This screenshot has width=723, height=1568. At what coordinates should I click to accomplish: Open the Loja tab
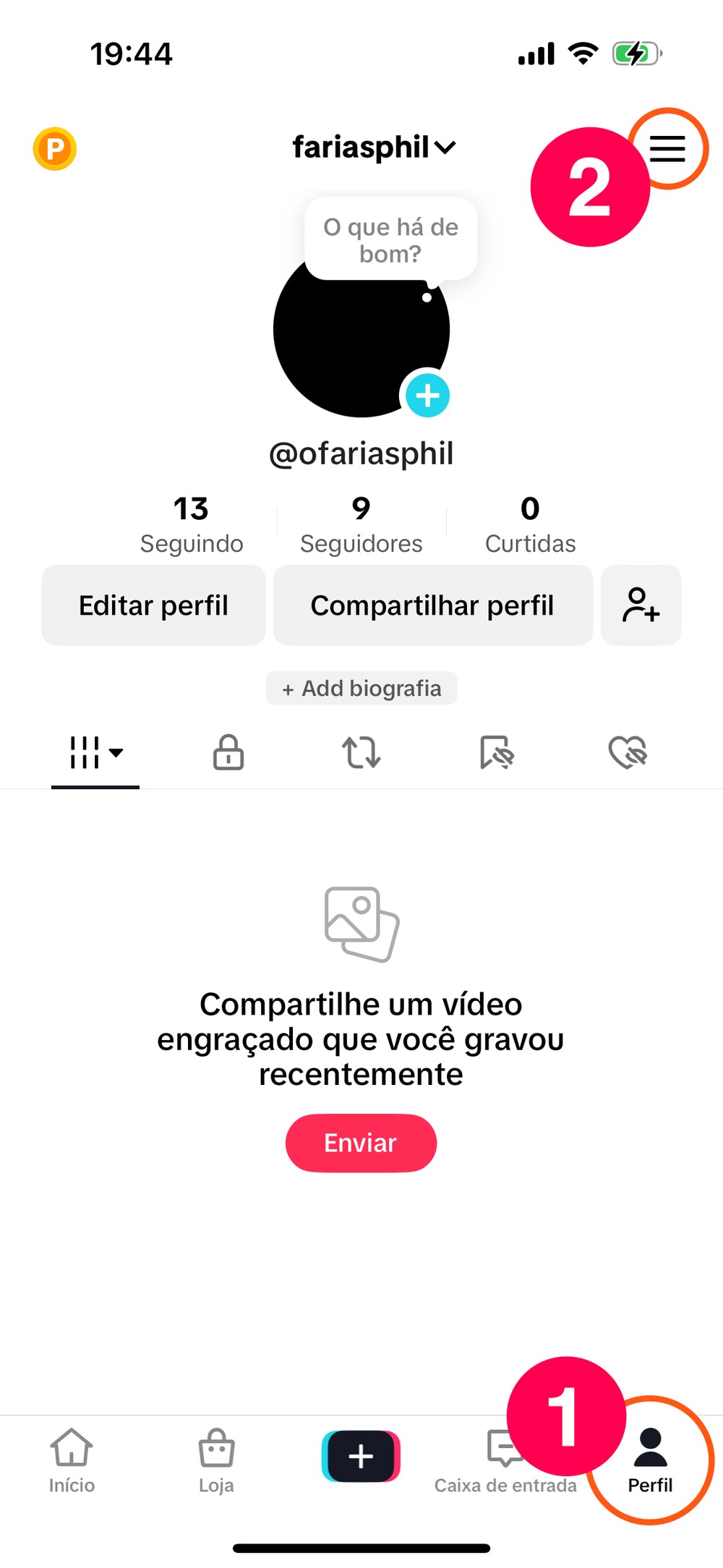[x=216, y=1460]
